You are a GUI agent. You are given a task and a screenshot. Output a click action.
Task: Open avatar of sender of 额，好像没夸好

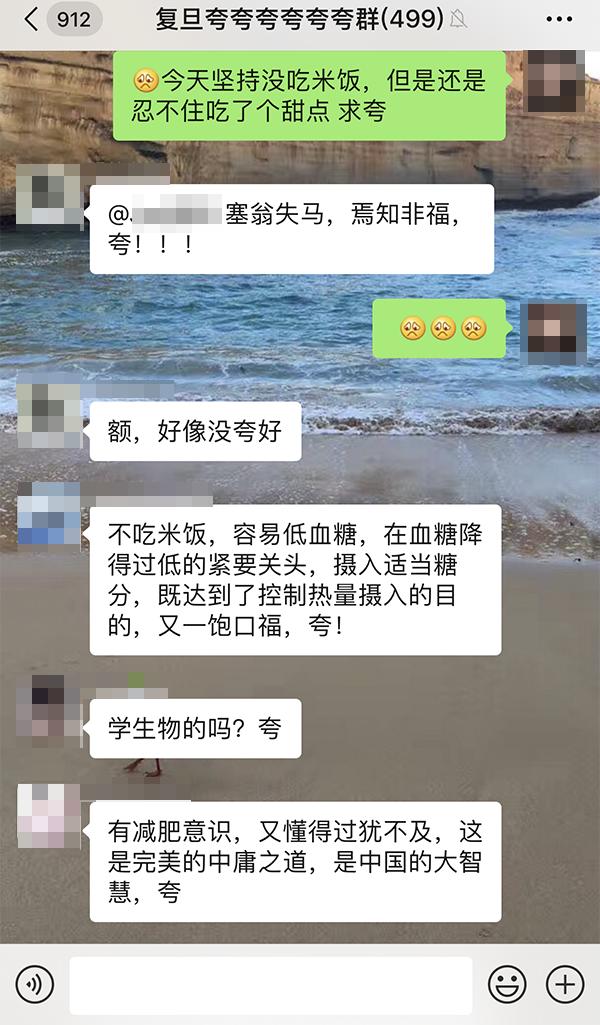[x=48, y=415]
